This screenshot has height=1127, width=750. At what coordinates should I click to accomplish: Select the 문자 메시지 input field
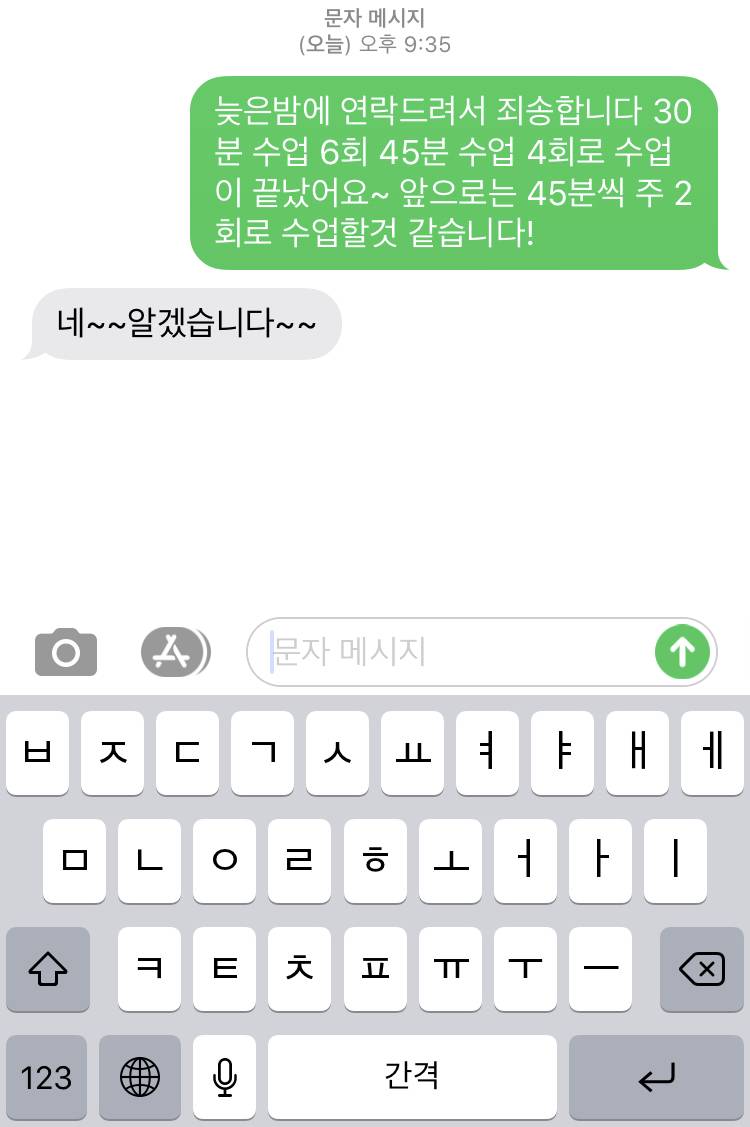(450, 652)
